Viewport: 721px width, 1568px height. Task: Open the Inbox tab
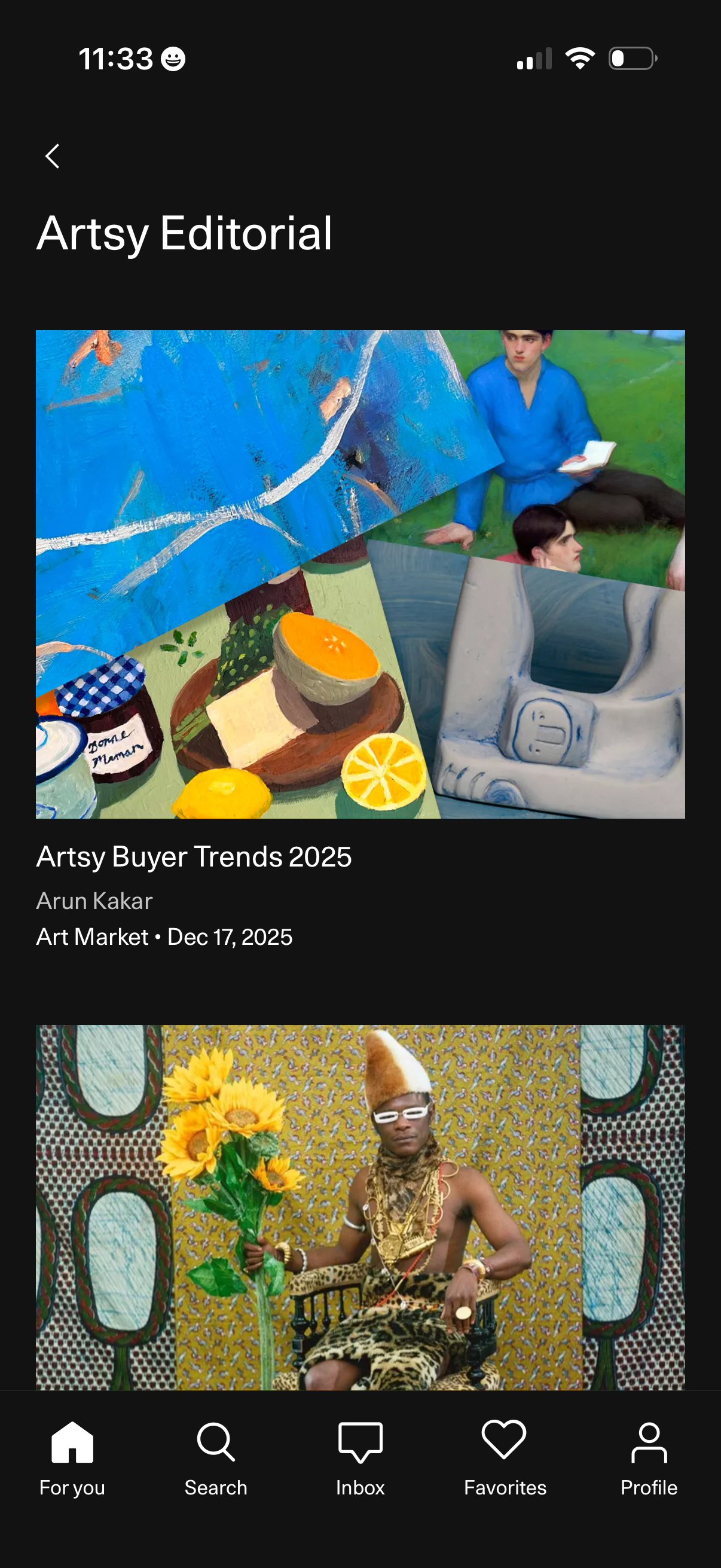tap(360, 1459)
